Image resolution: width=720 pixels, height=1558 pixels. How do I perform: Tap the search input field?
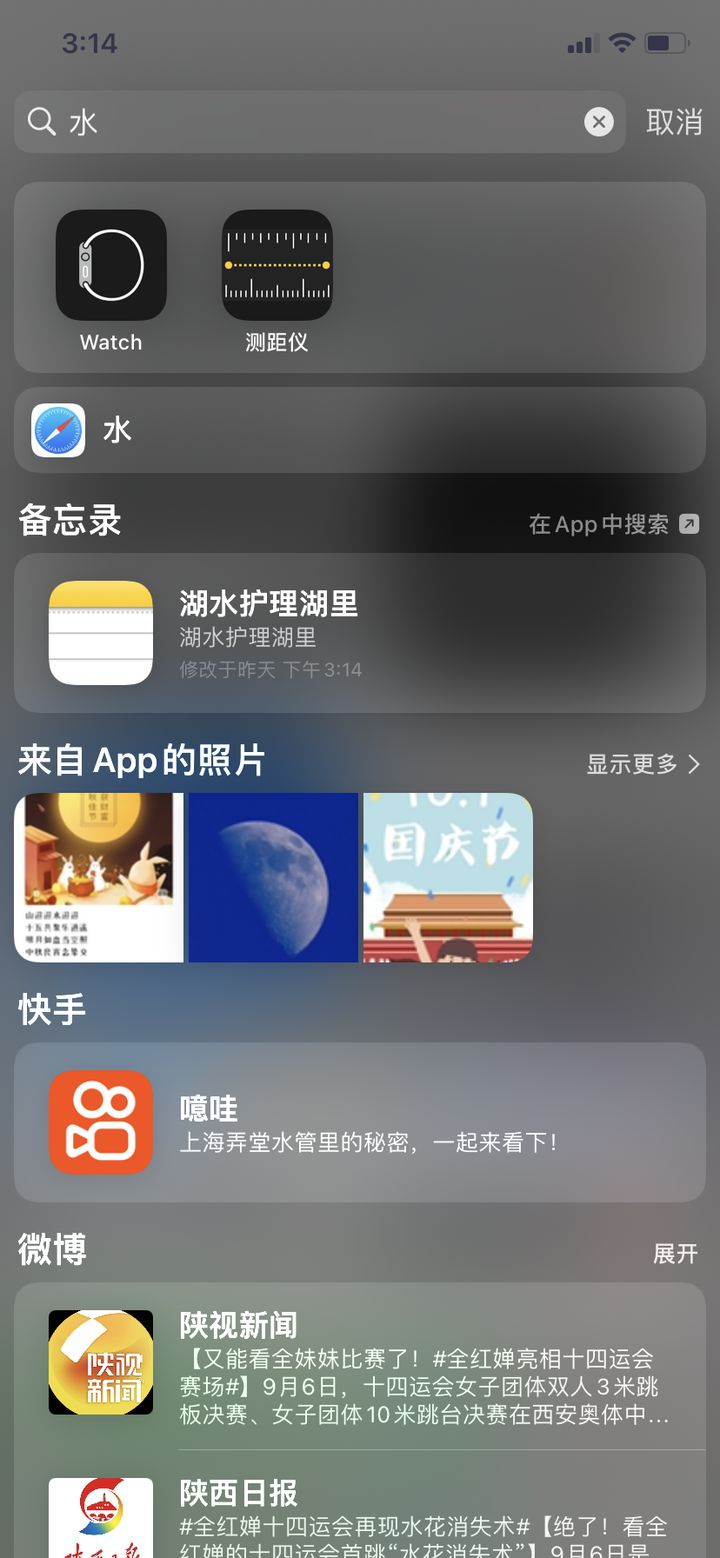(300, 121)
